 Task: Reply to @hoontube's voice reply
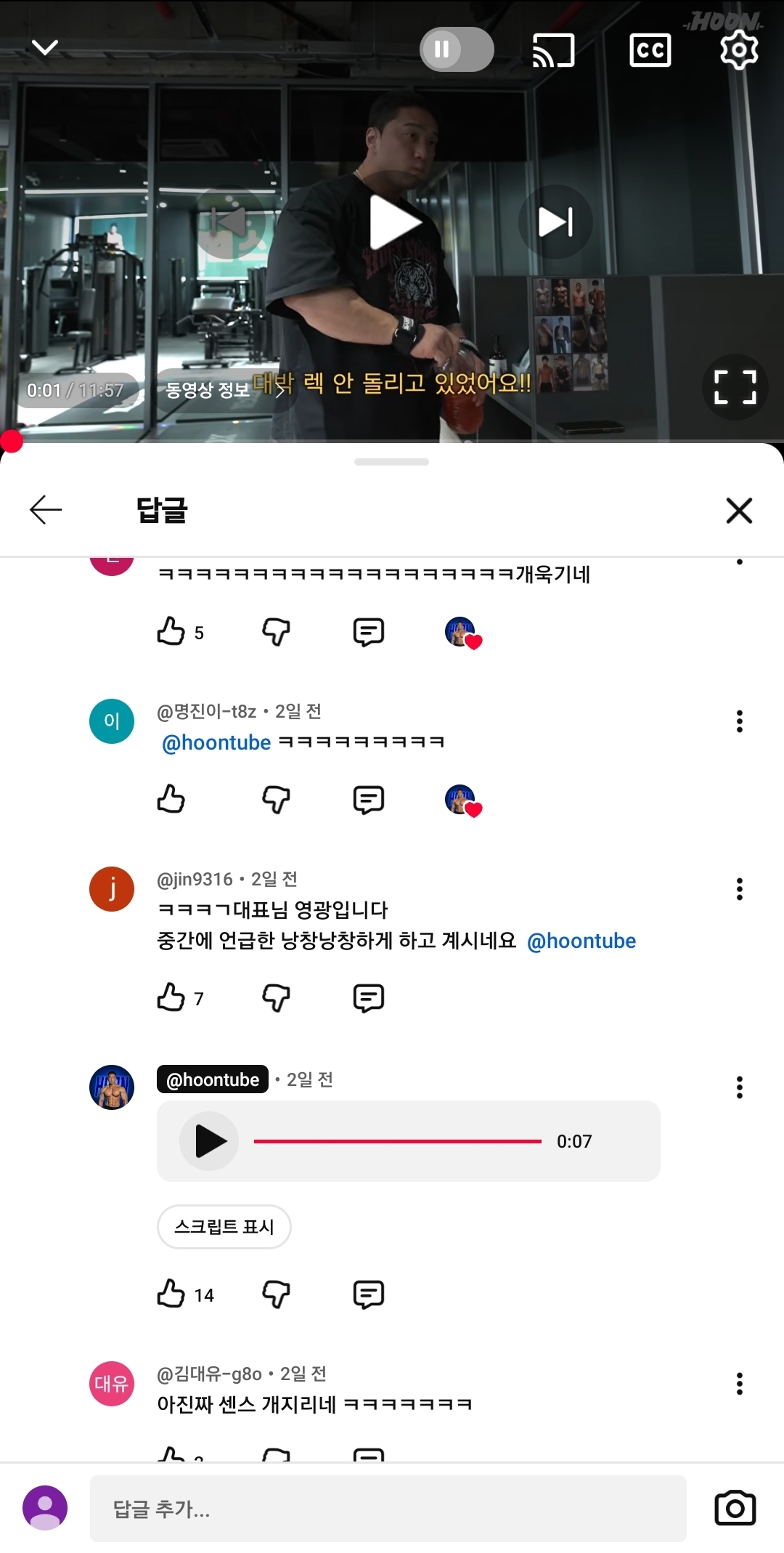coord(368,1294)
